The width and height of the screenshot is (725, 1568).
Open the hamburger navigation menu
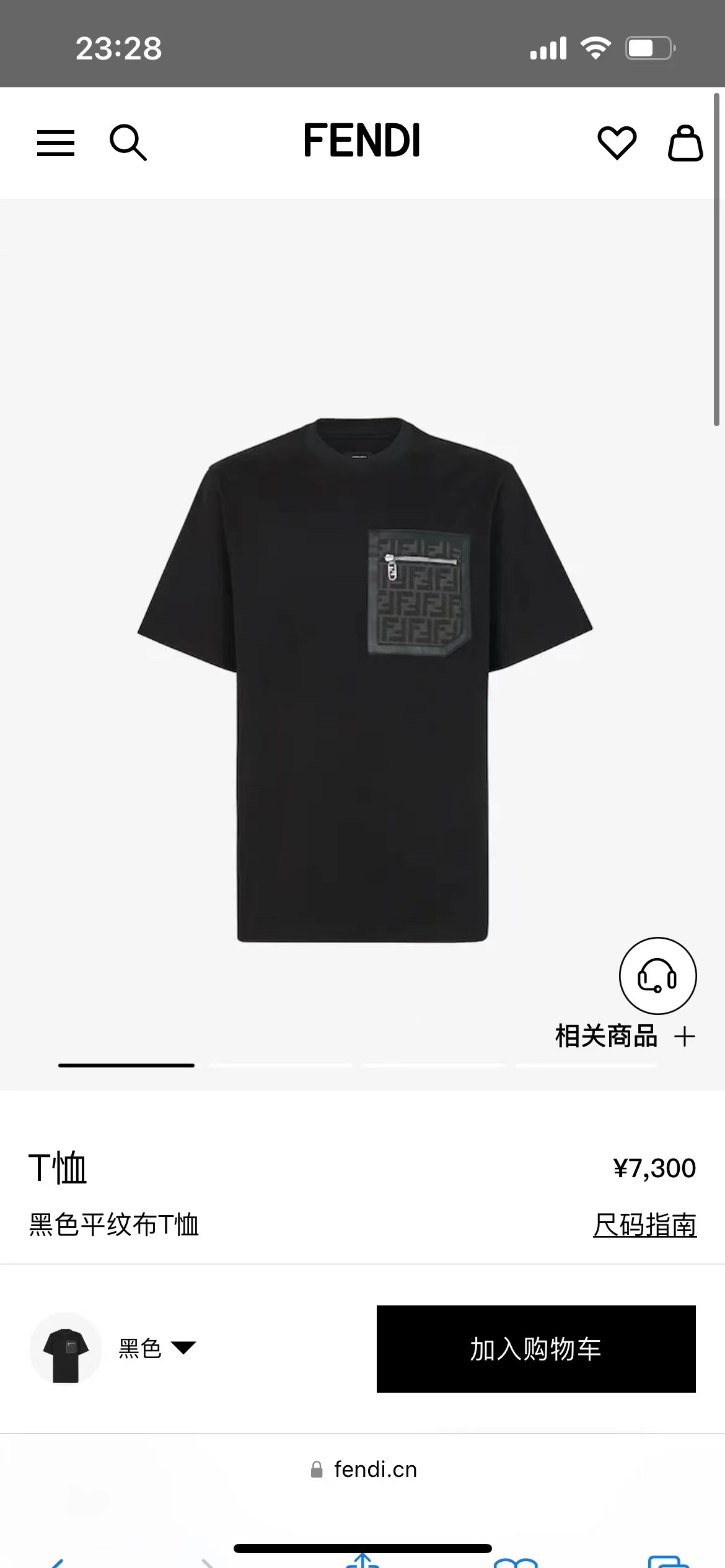point(56,143)
